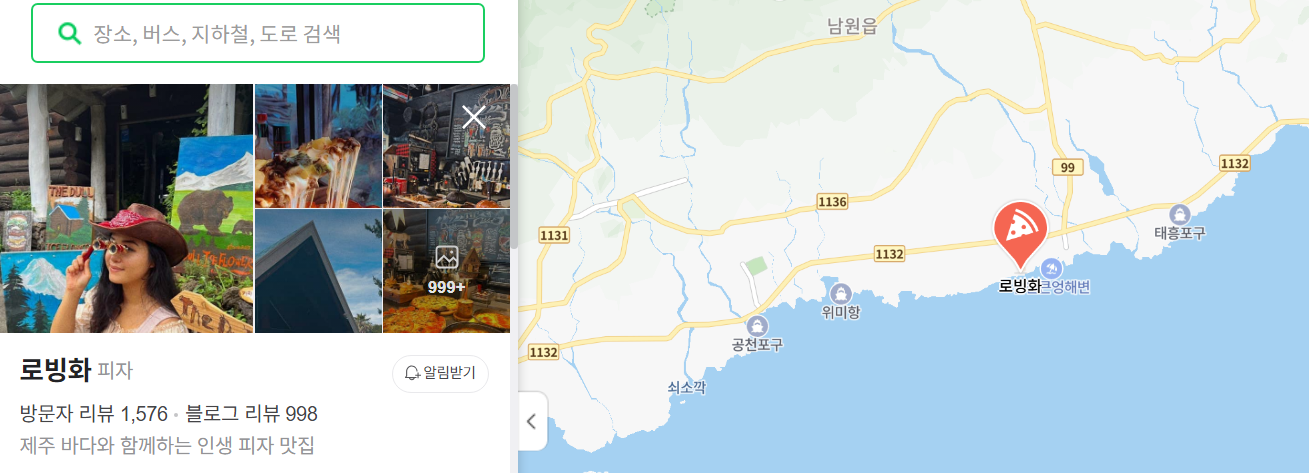Screen dimensions: 1309x473
Task: Tap 알림받기 to get alerts
Action: (x=440, y=373)
